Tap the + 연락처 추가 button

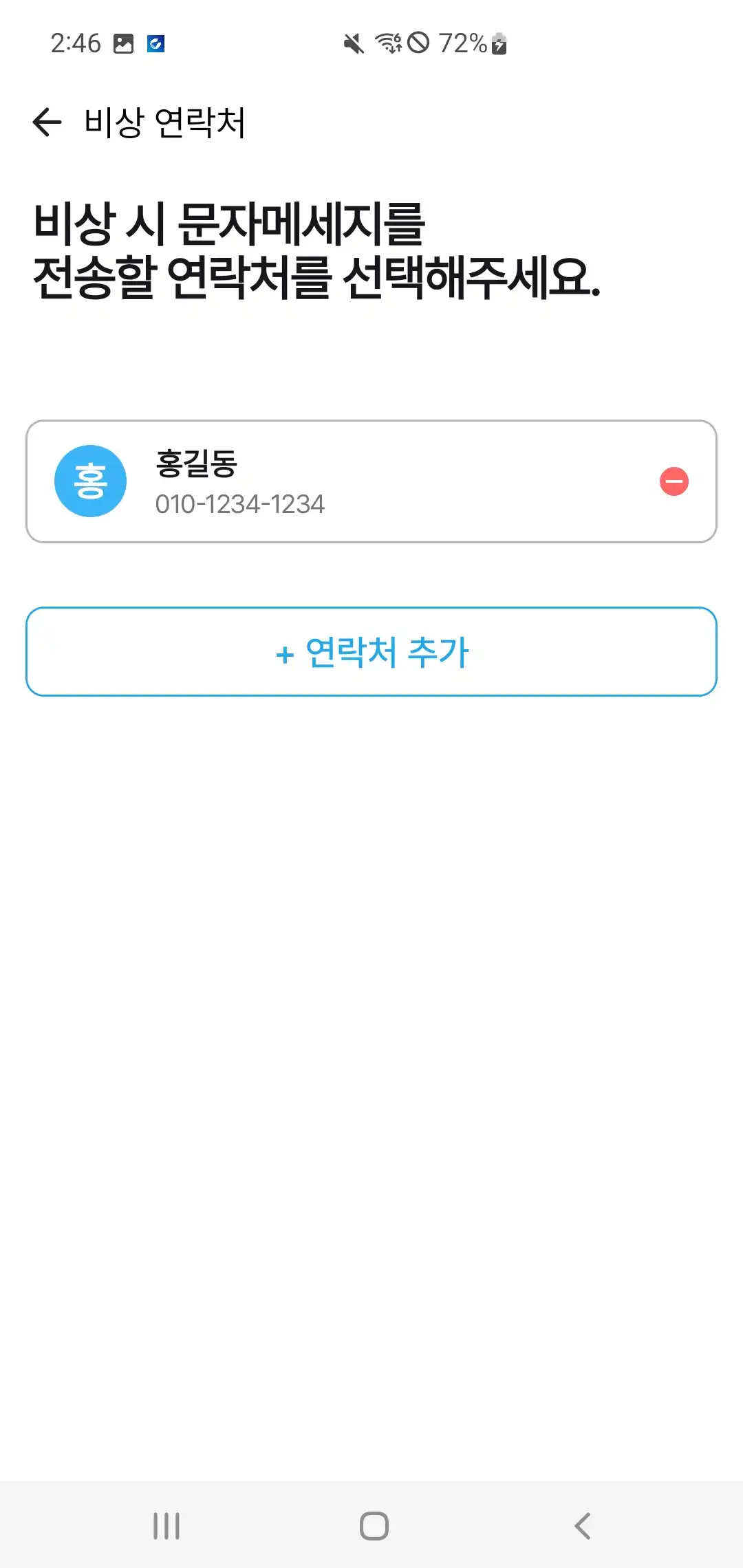click(x=371, y=651)
